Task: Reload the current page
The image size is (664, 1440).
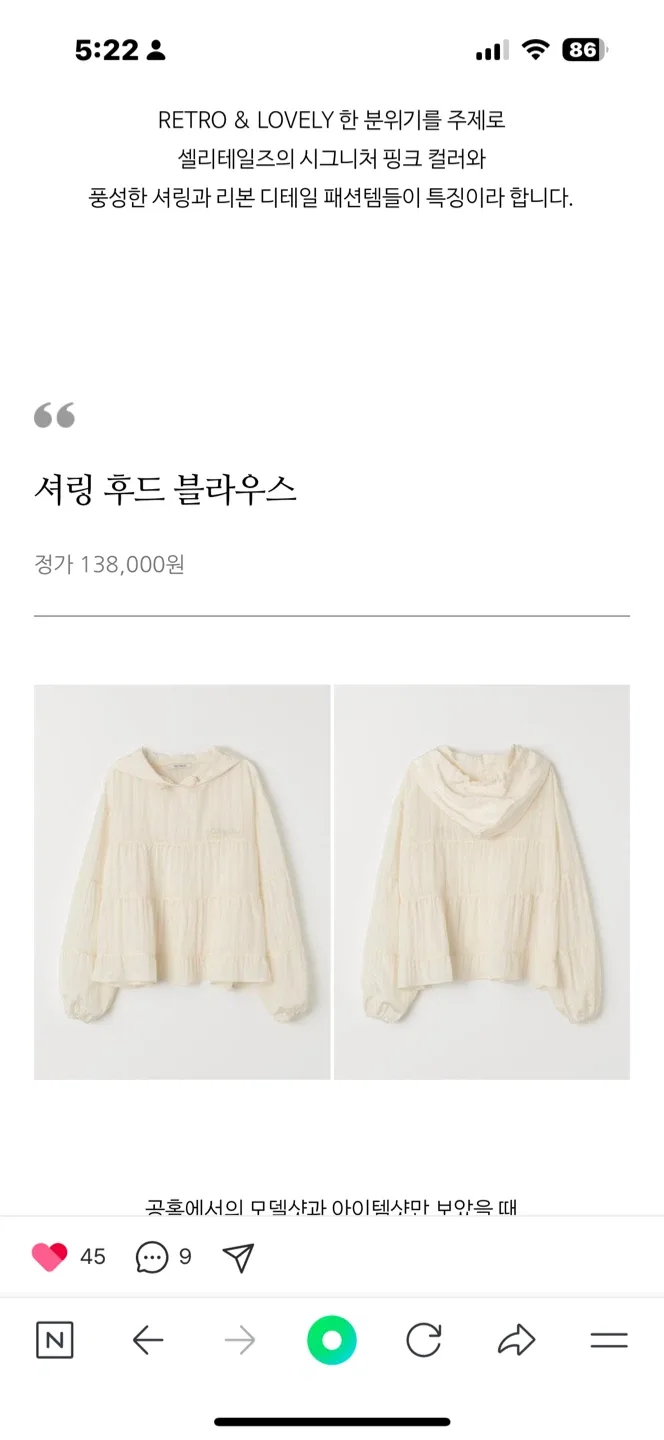Action: (424, 1340)
